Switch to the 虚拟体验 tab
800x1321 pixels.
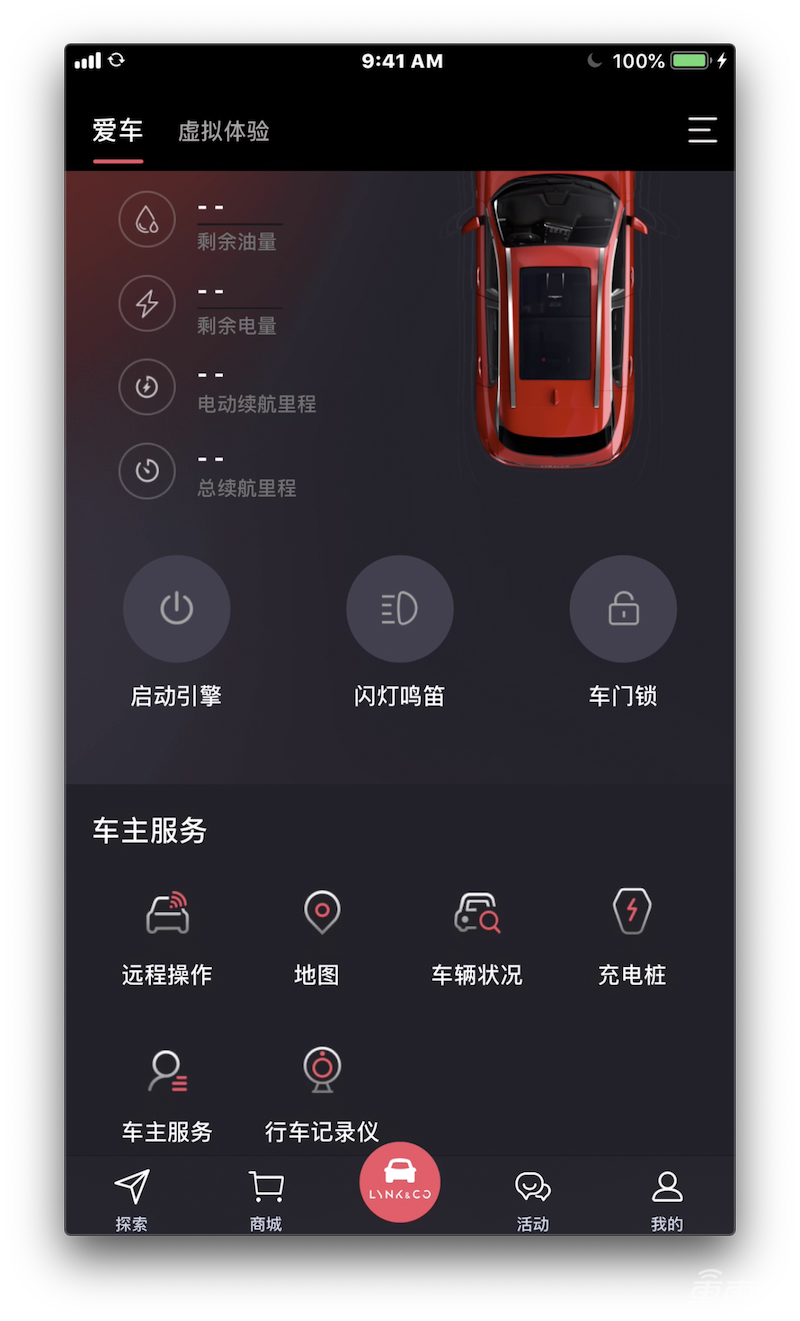coord(224,131)
